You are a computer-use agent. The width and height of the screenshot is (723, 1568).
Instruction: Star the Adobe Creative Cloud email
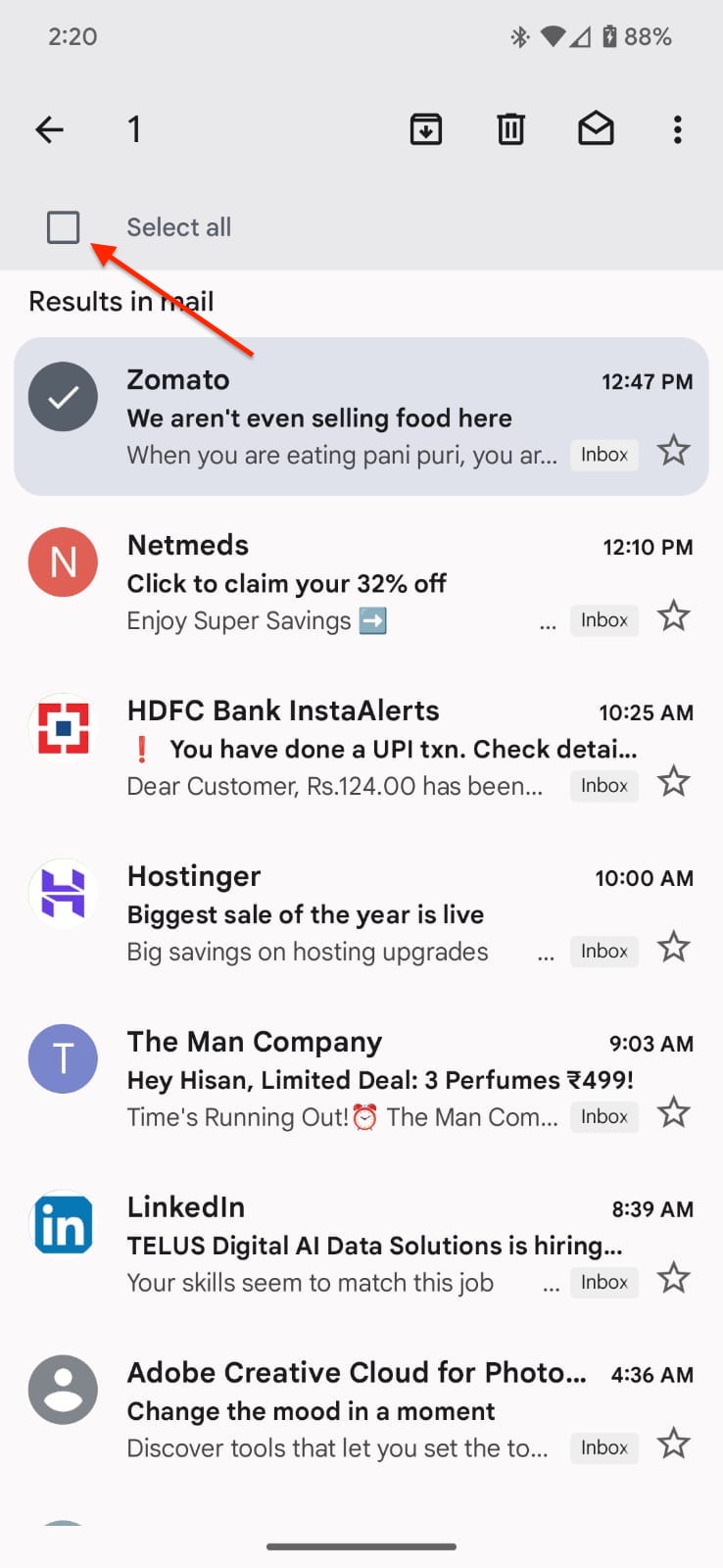pos(674,1445)
